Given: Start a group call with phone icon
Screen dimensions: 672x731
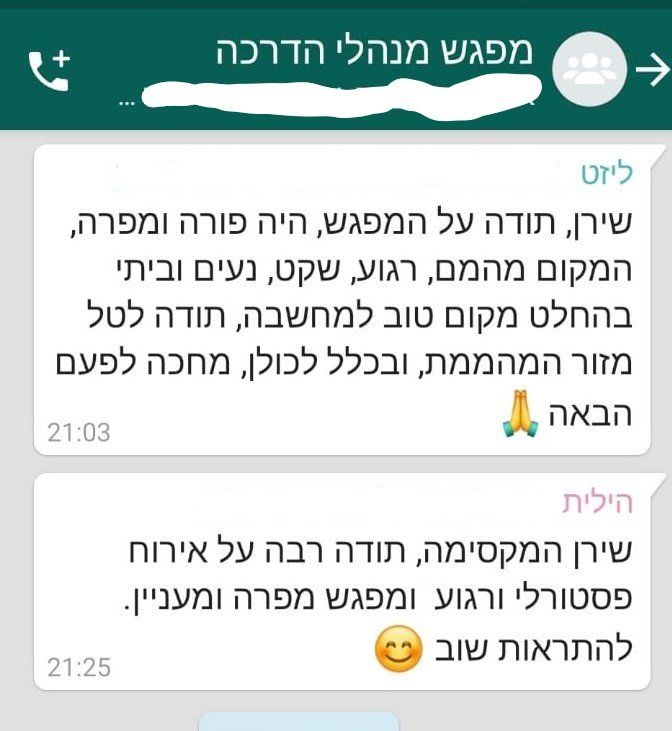Looking at the screenshot, I should click(x=47, y=71).
